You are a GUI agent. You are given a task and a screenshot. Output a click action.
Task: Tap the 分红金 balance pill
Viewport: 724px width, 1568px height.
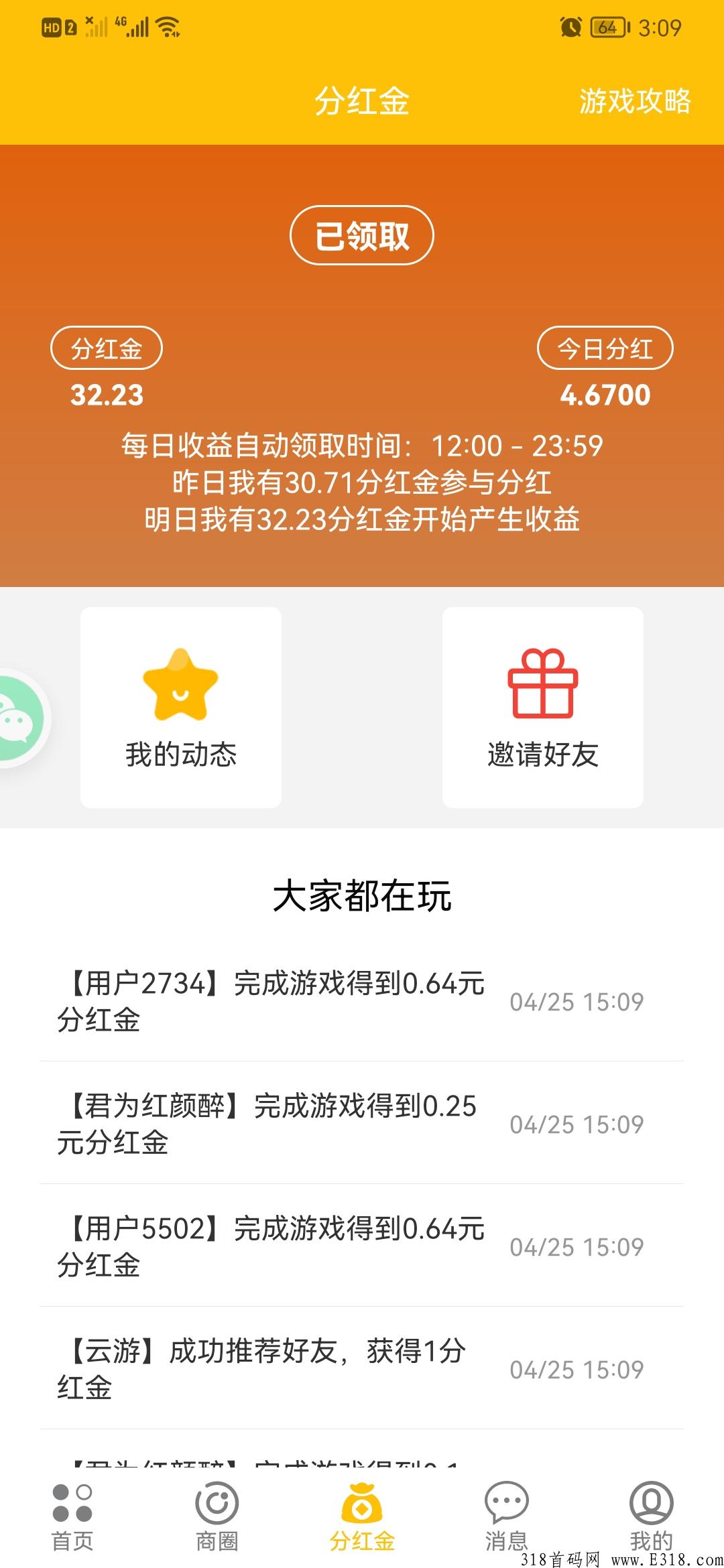pyautogui.click(x=107, y=348)
